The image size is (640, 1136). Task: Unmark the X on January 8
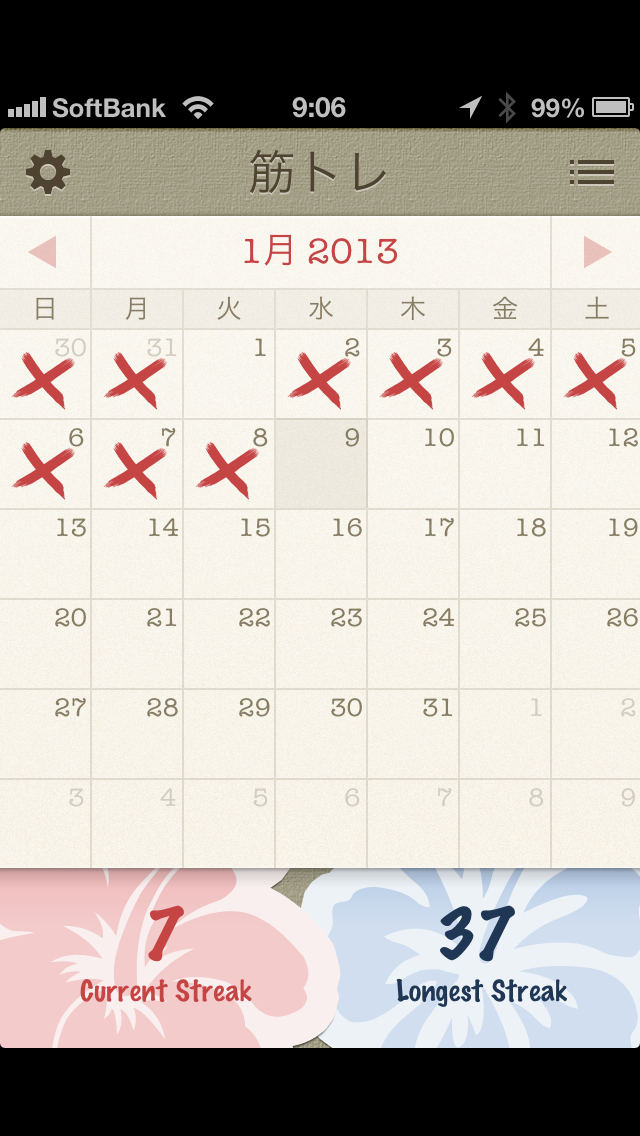click(x=229, y=464)
